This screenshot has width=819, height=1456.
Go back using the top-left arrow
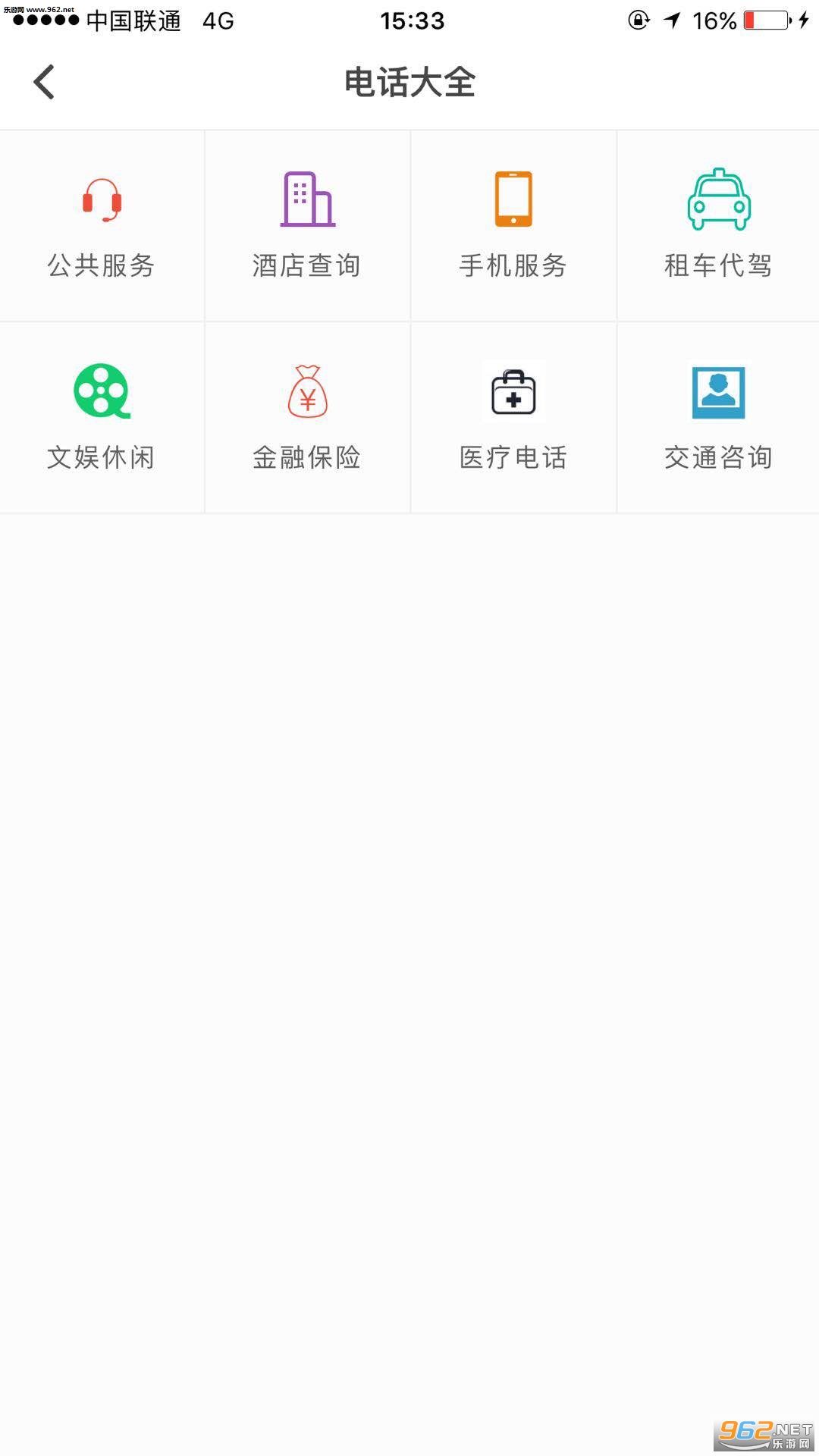pos(44,82)
